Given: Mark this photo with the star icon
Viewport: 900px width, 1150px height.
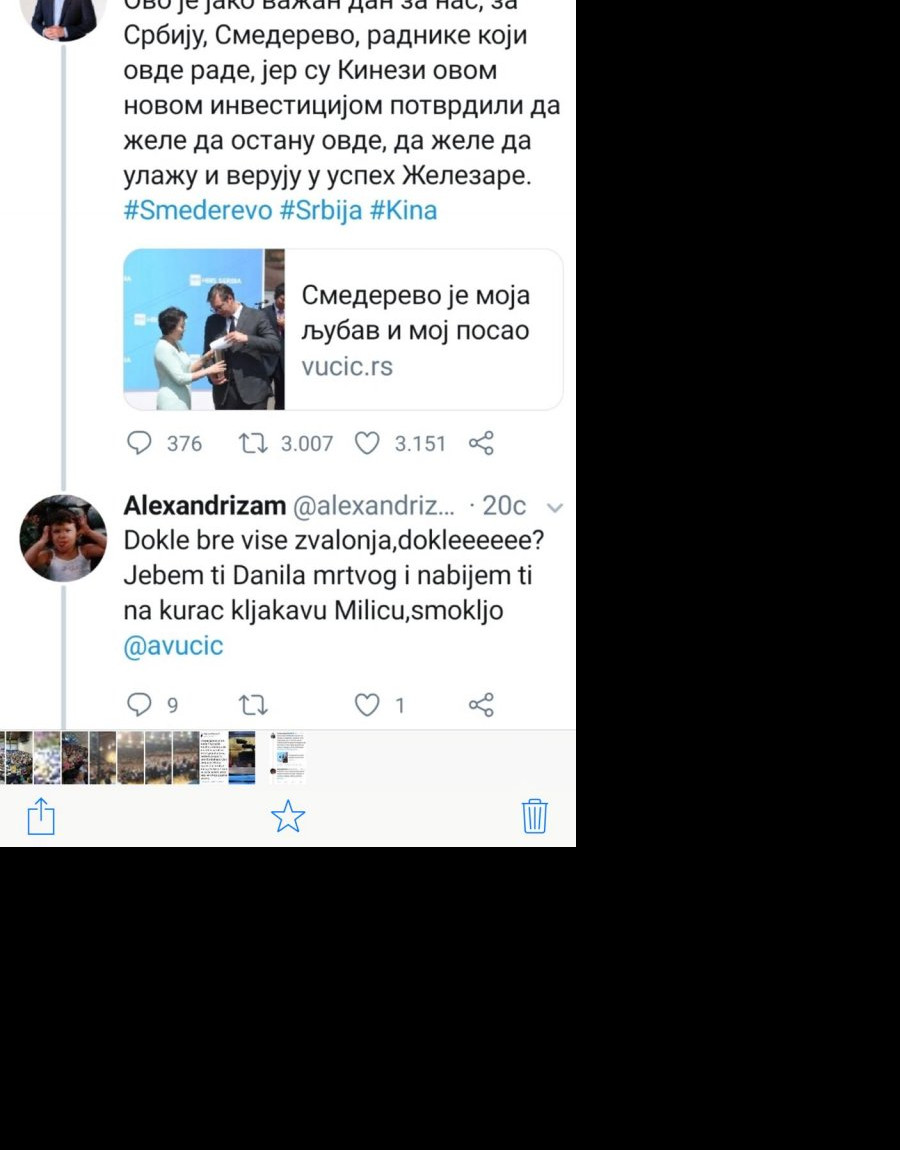Looking at the screenshot, I should pyautogui.click(x=288, y=816).
